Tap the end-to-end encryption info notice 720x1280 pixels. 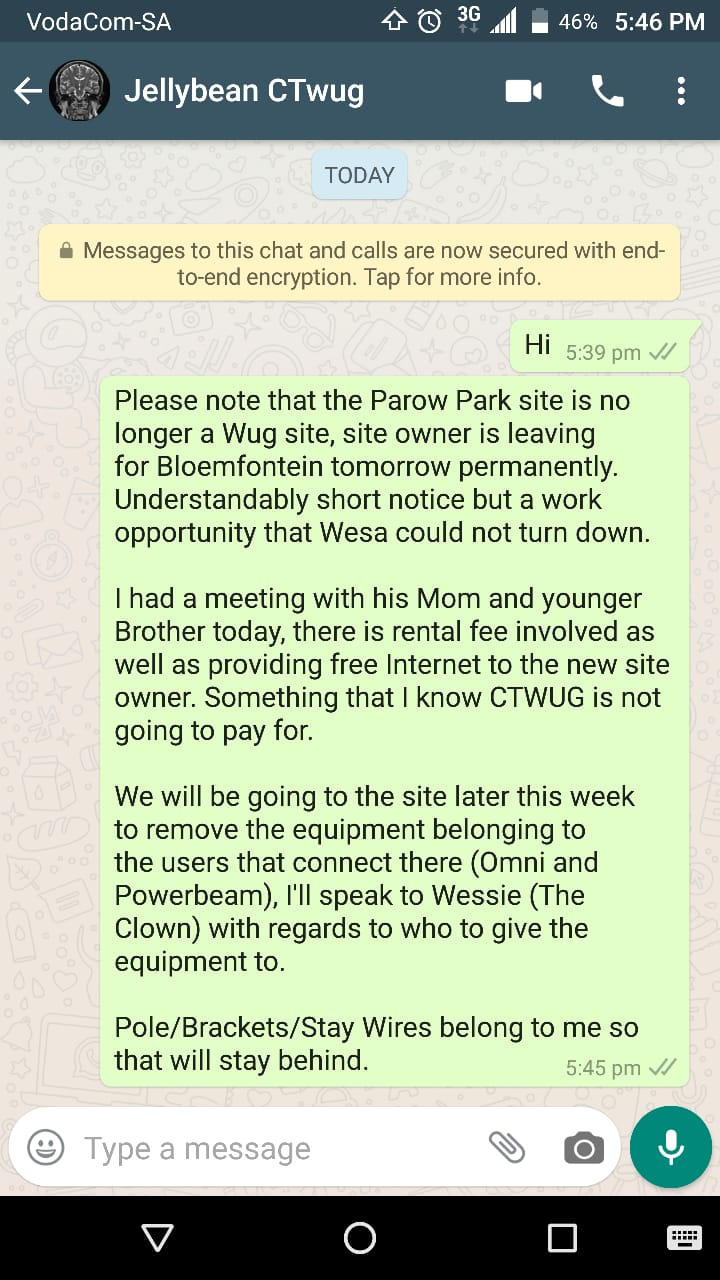(360, 263)
